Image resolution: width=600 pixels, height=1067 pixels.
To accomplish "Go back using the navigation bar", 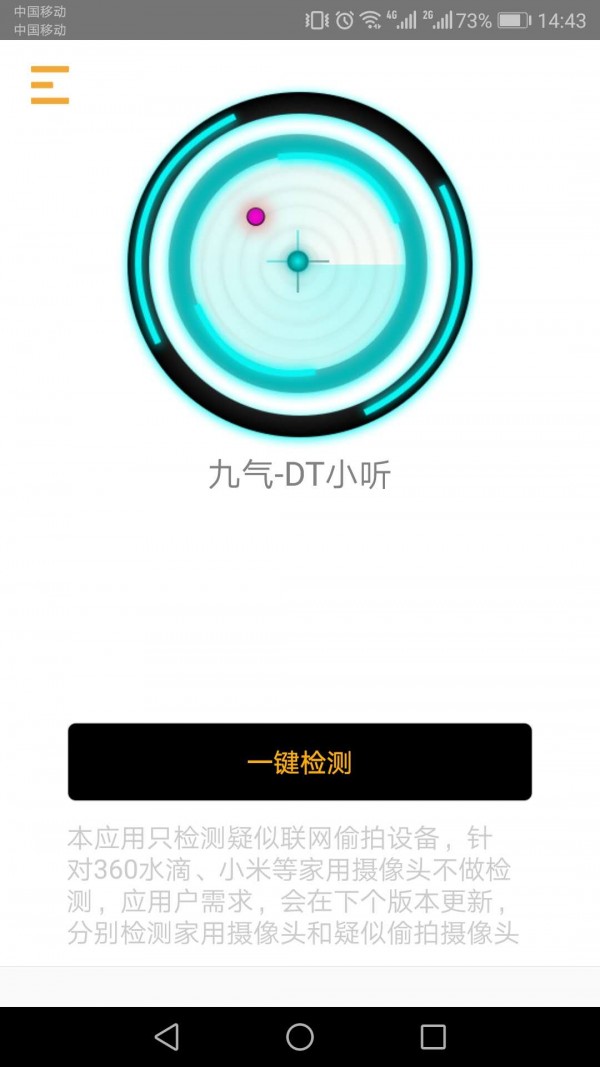I will click(x=167, y=1036).
